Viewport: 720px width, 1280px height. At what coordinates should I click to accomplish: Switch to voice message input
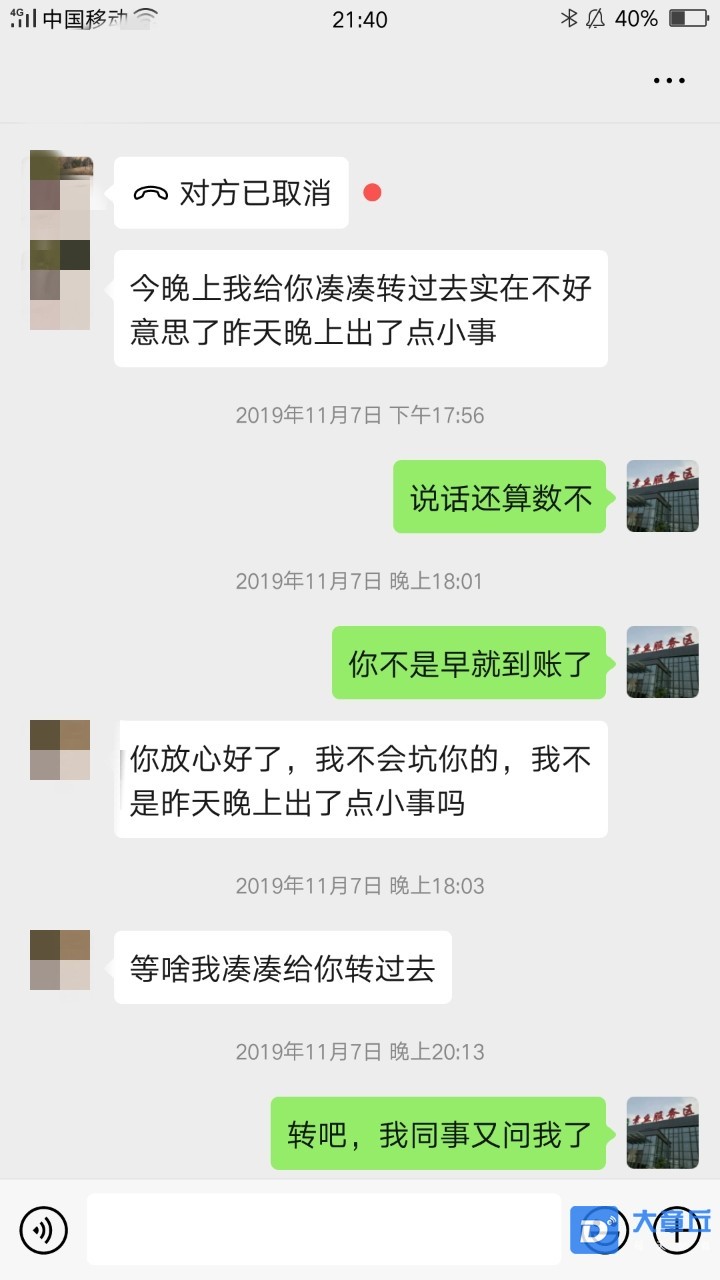tap(43, 1230)
